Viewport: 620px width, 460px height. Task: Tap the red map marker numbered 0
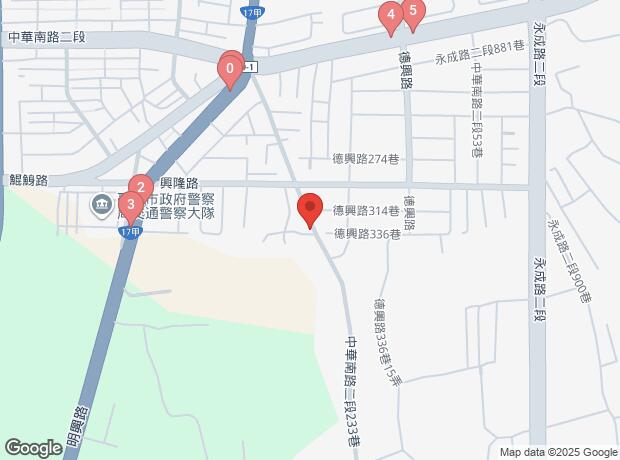click(231, 70)
